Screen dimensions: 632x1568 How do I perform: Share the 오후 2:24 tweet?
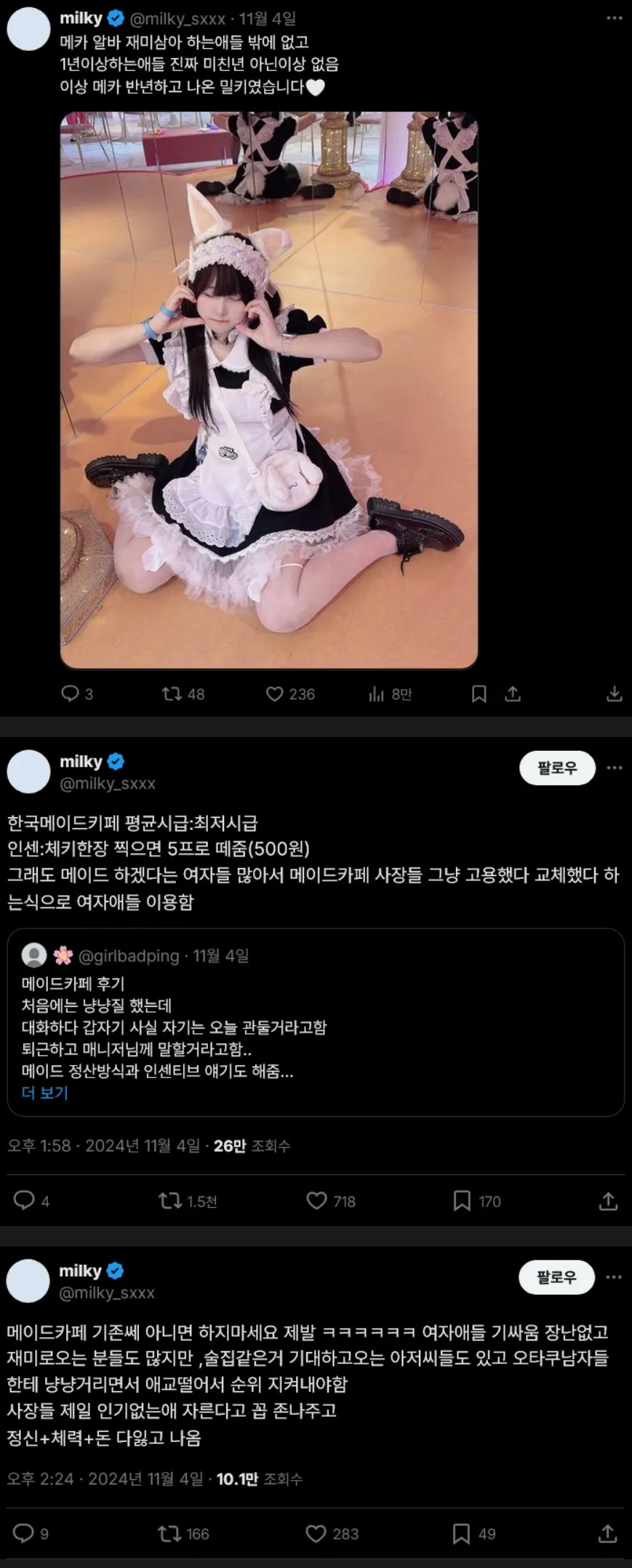[607, 1533]
